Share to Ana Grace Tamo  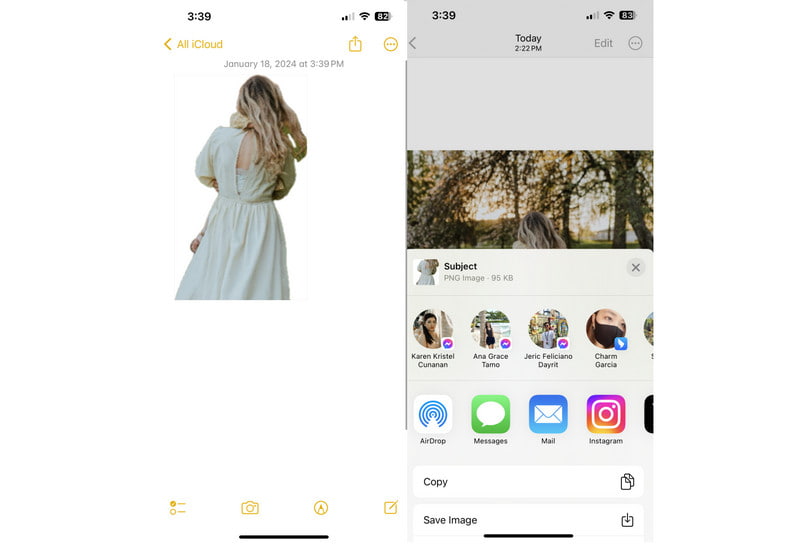click(490, 330)
